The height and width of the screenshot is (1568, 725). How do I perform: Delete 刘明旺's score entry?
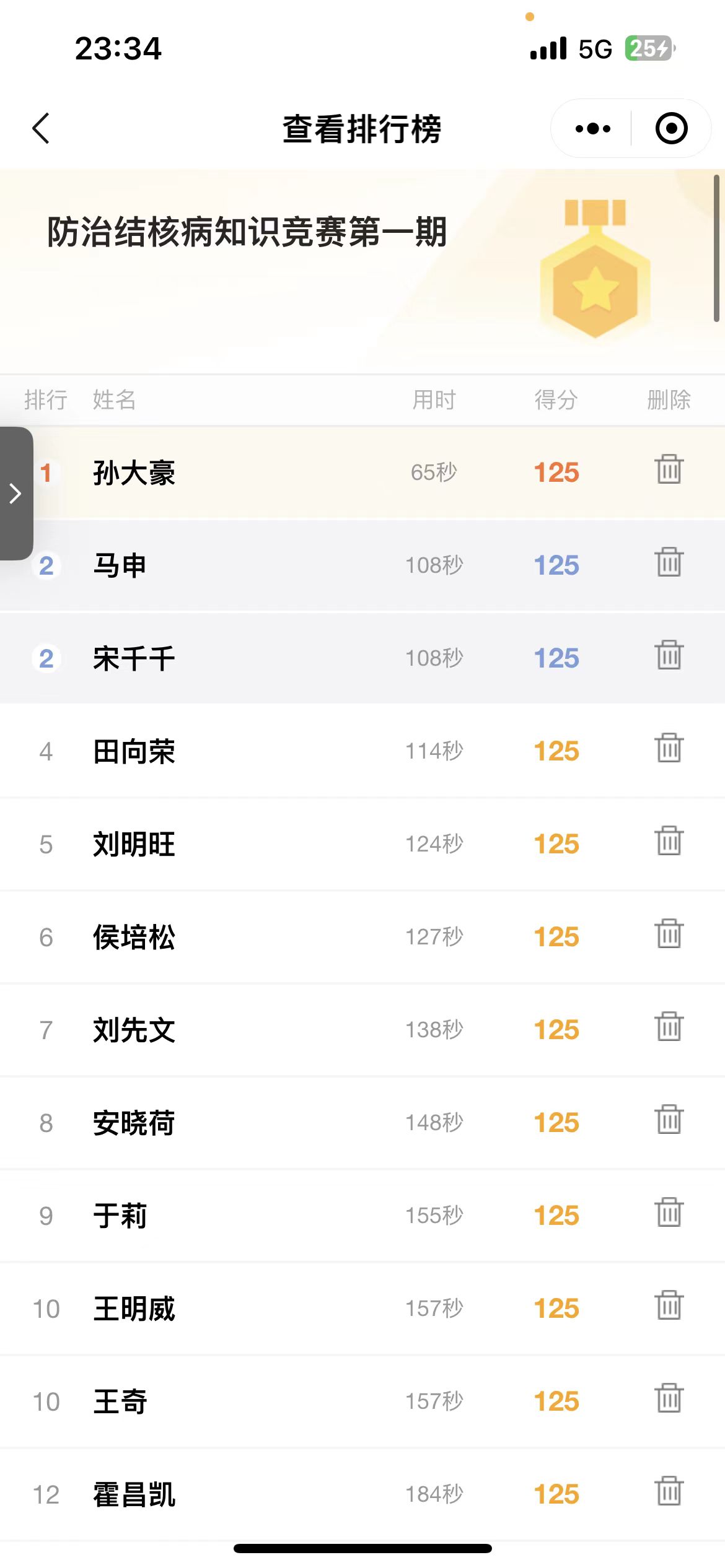[669, 840]
